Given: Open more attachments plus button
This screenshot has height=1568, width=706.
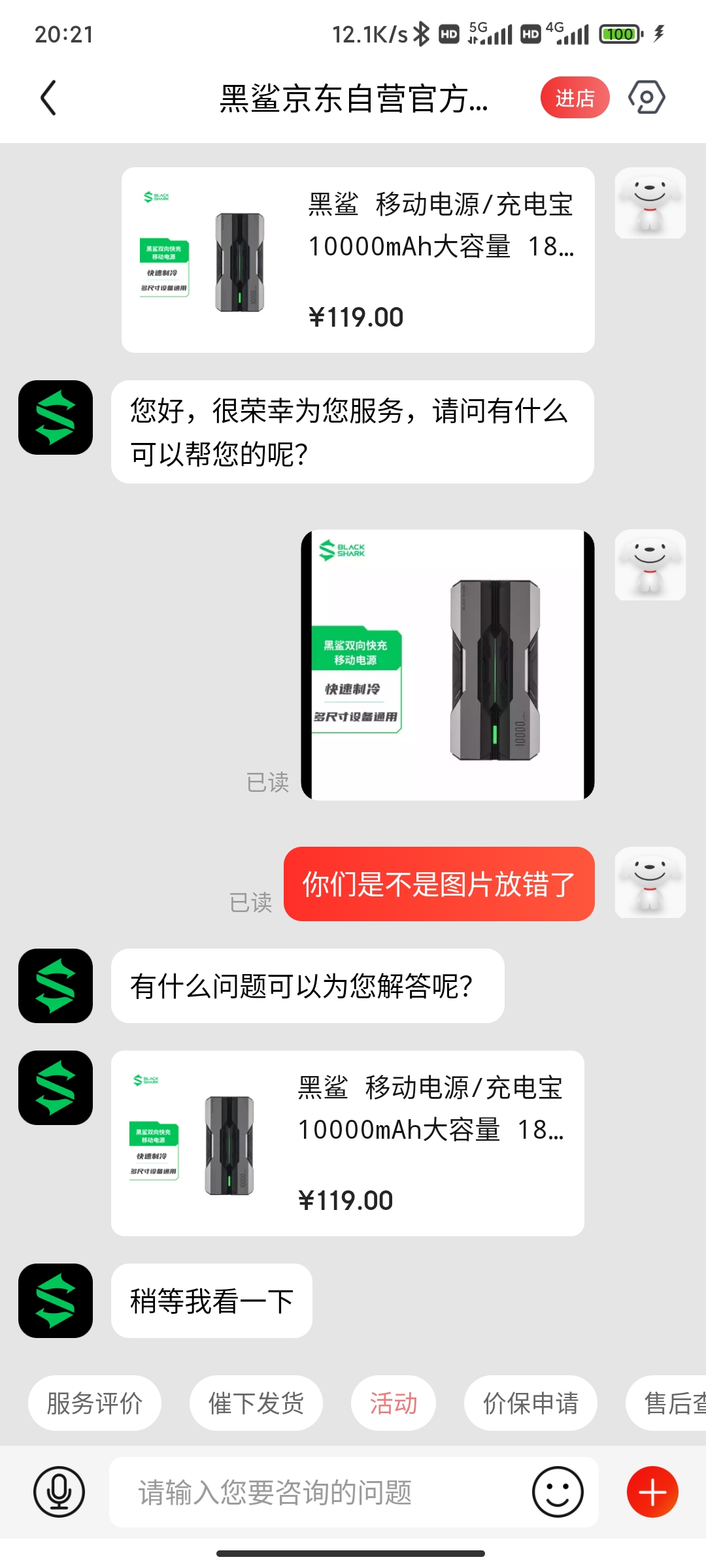Looking at the screenshot, I should (x=652, y=1492).
